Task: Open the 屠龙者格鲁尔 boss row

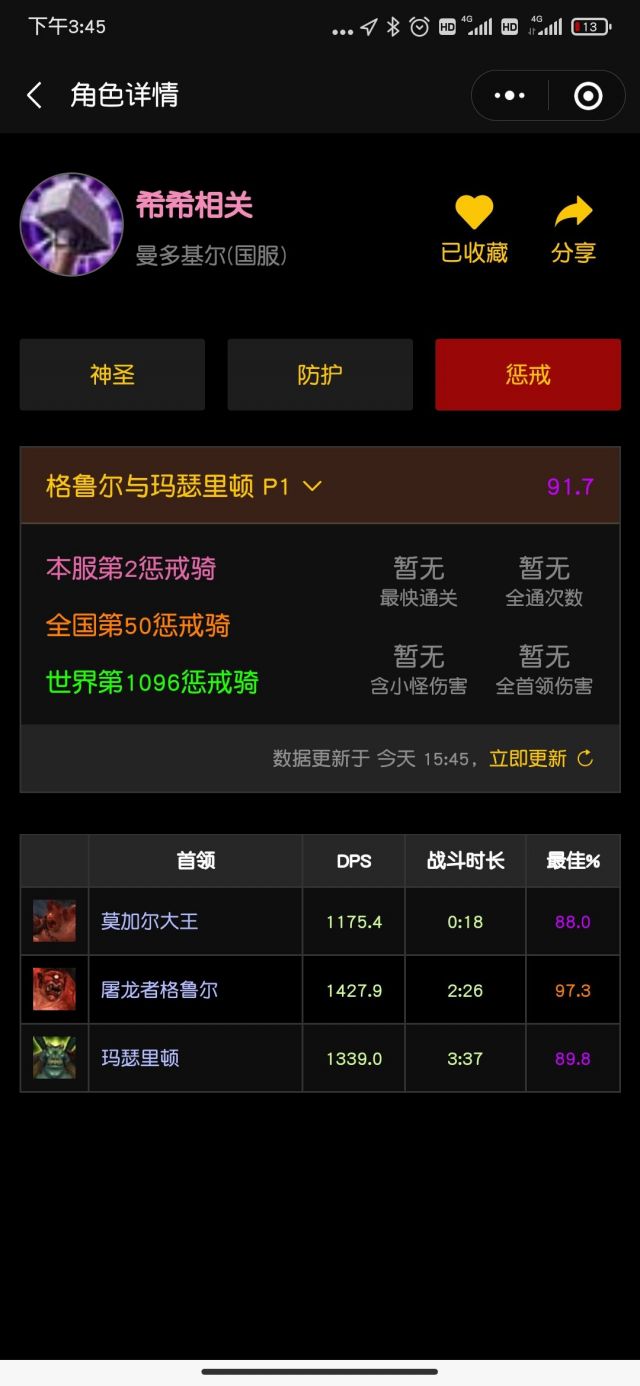Action: (x=160, y=989)
